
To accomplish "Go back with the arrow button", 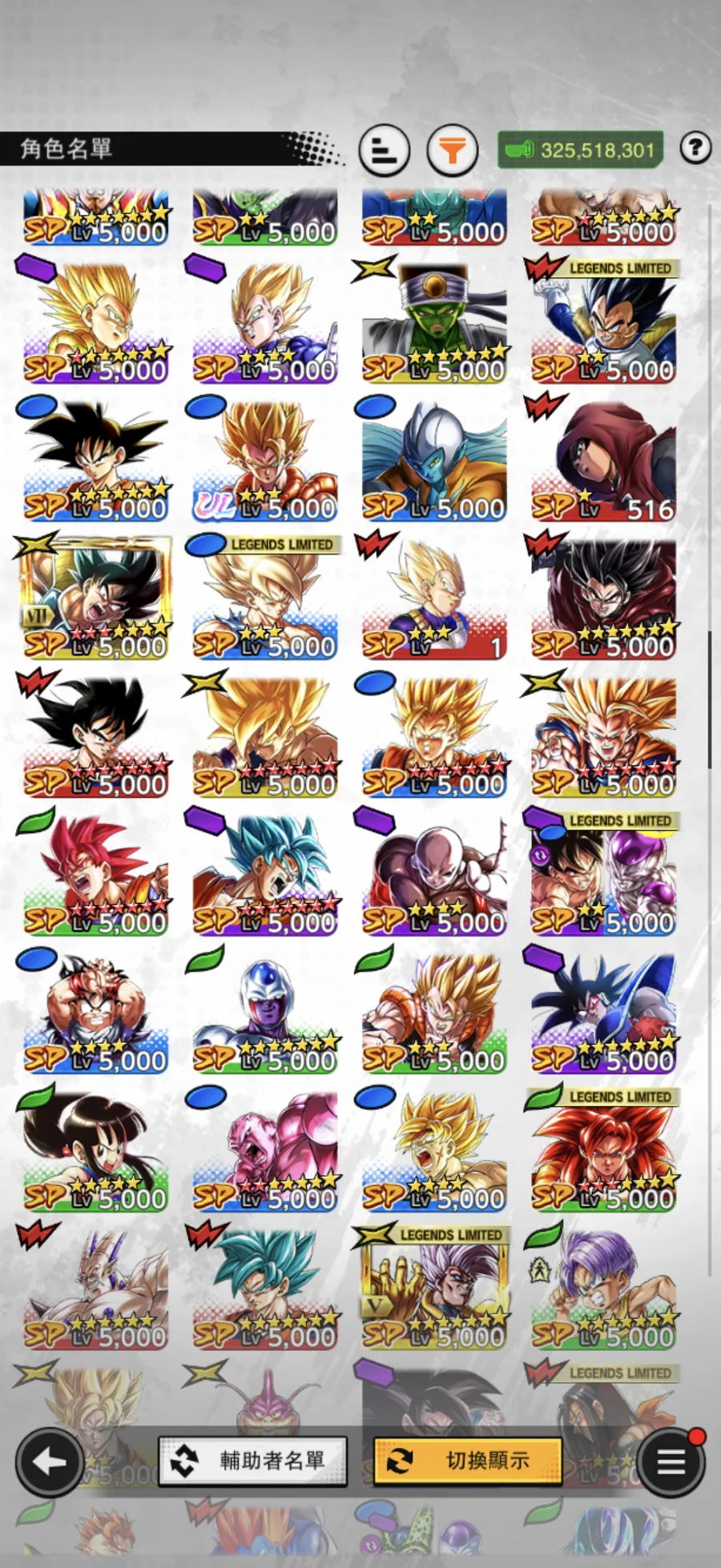I will coord(50,1462).
